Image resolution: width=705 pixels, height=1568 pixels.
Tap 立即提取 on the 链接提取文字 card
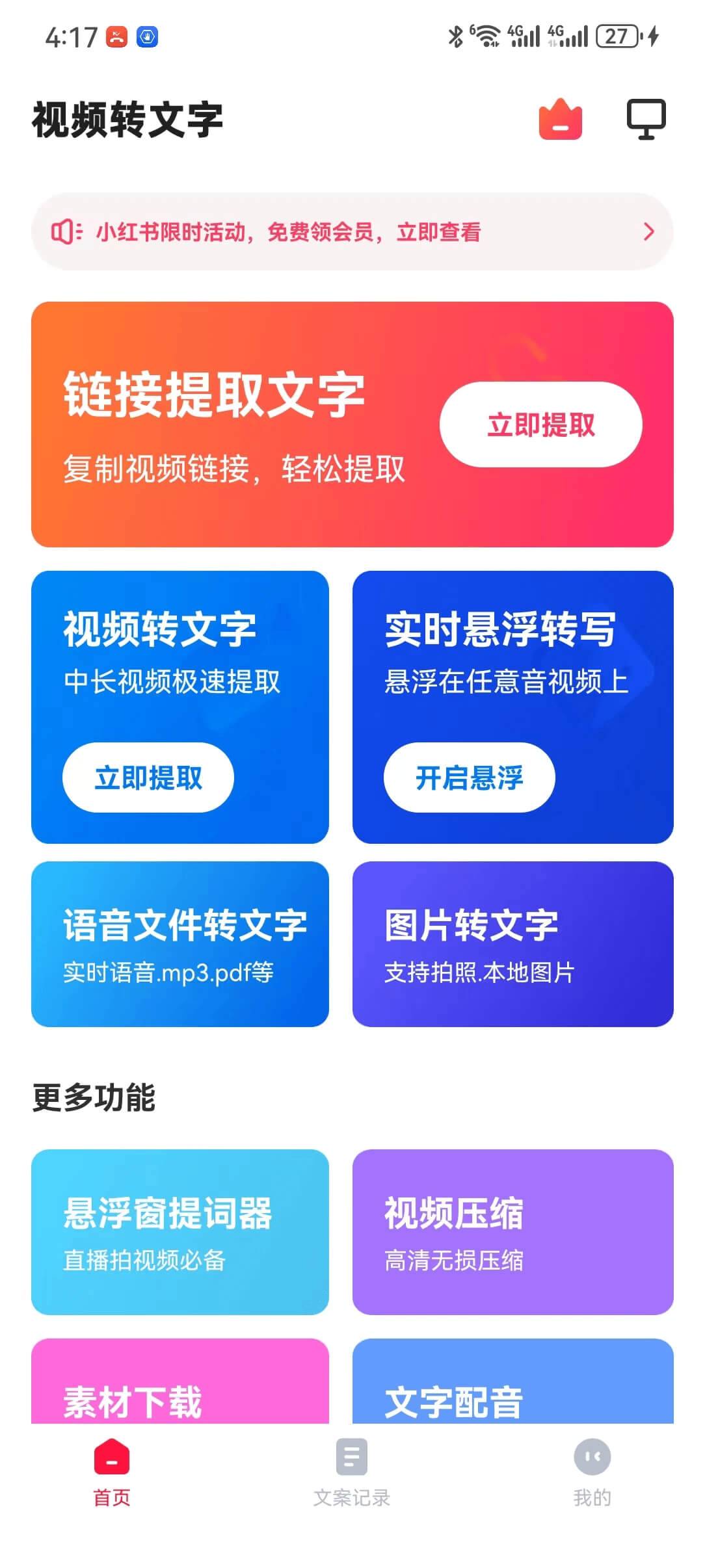540,425
